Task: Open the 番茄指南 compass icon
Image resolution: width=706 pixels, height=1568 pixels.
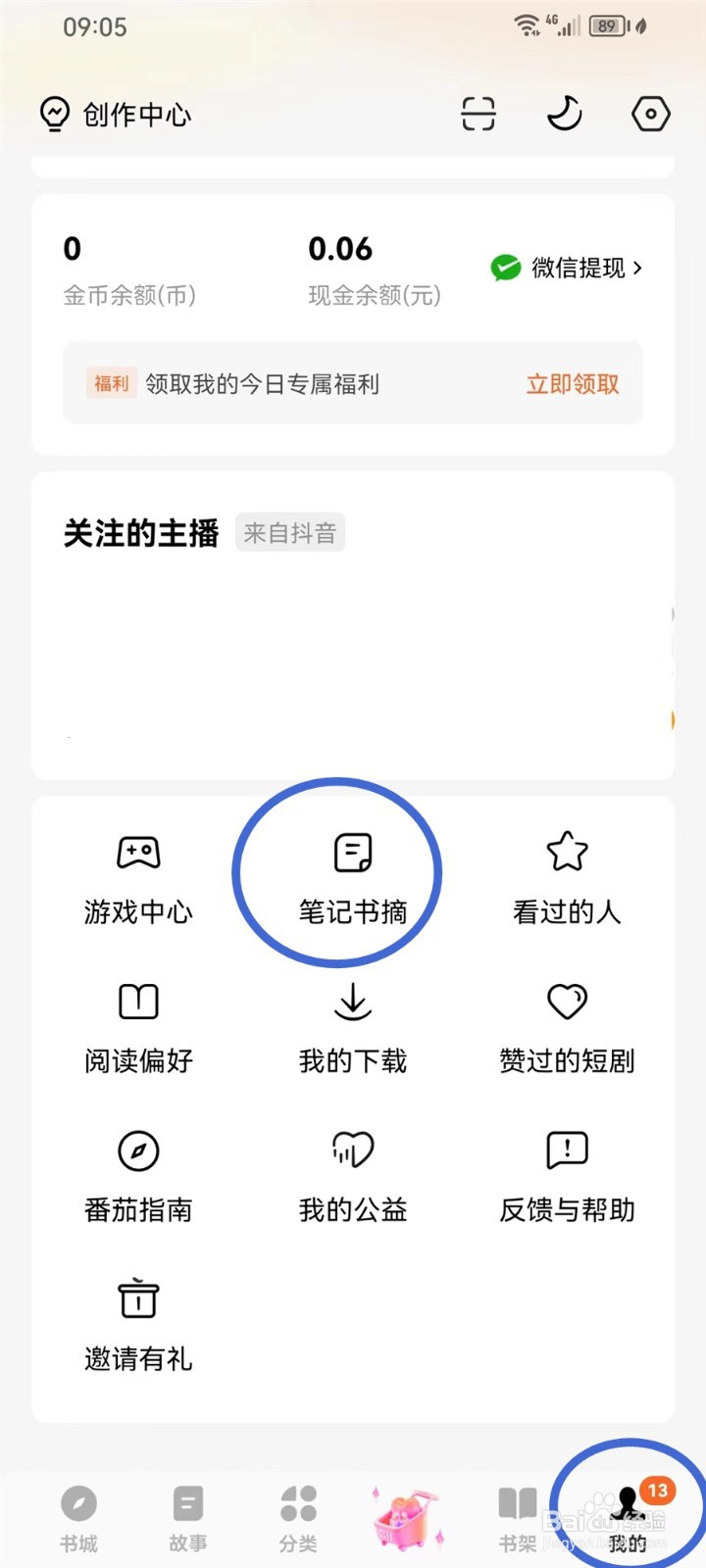Action: click(x=137, y=1174)
